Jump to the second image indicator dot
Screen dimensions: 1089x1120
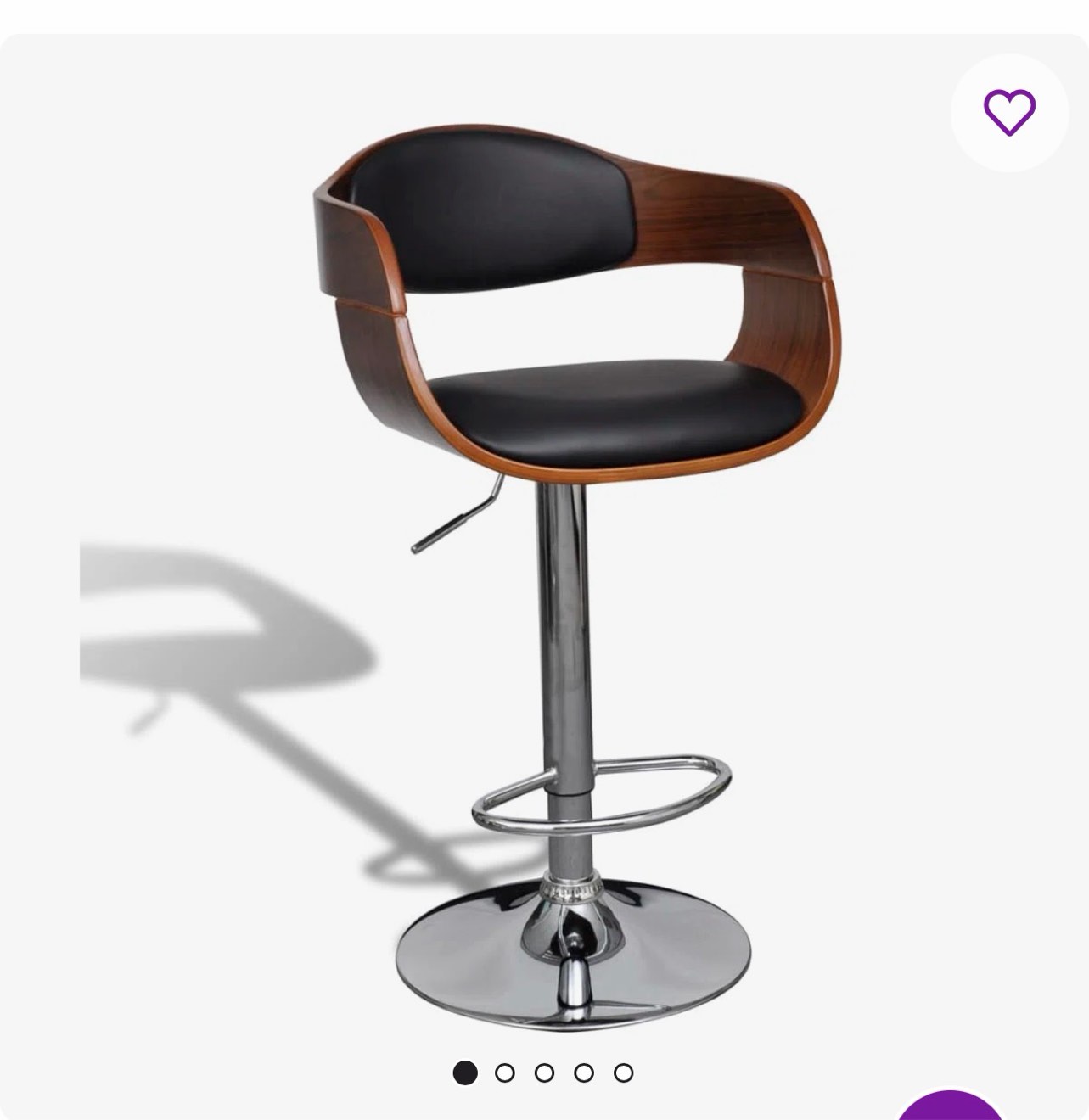(x=505, y=1073)
